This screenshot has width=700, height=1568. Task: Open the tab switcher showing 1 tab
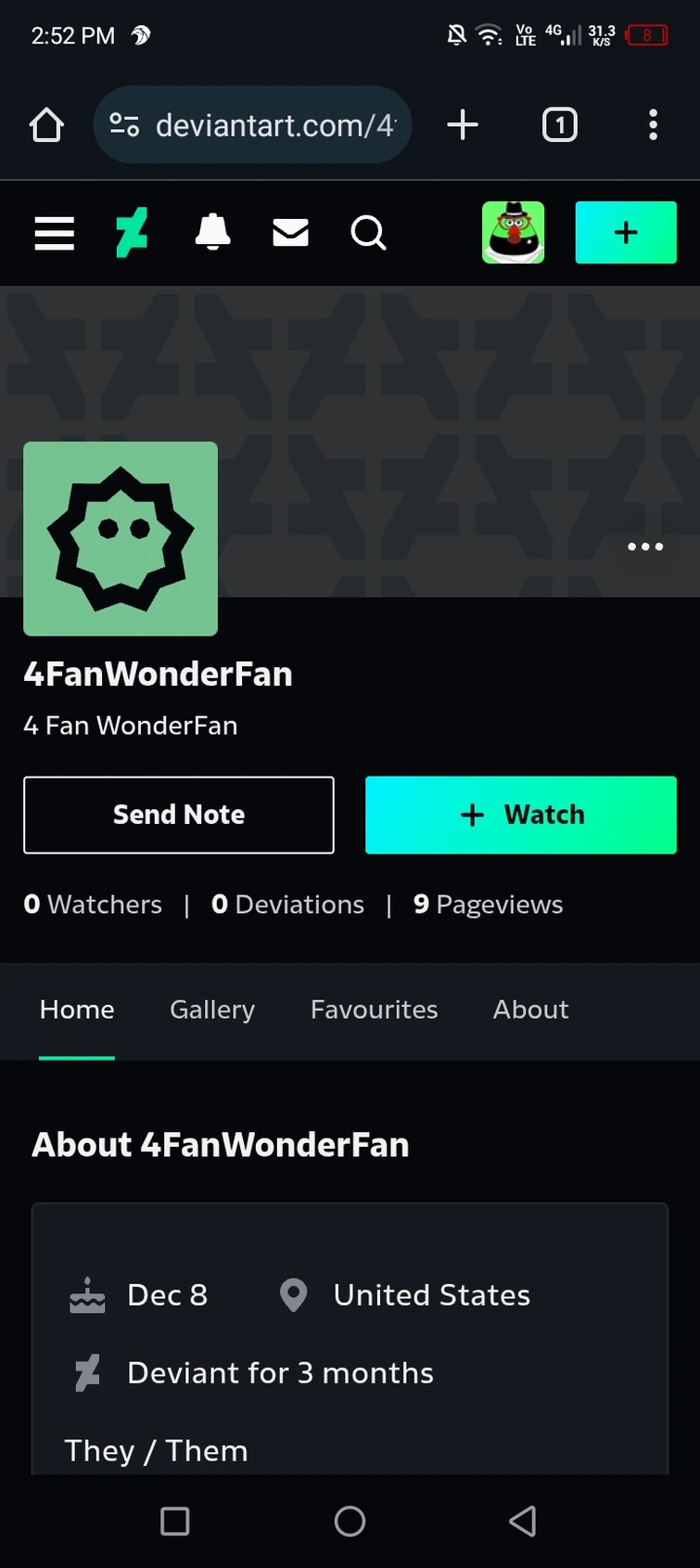click(560, 124)
